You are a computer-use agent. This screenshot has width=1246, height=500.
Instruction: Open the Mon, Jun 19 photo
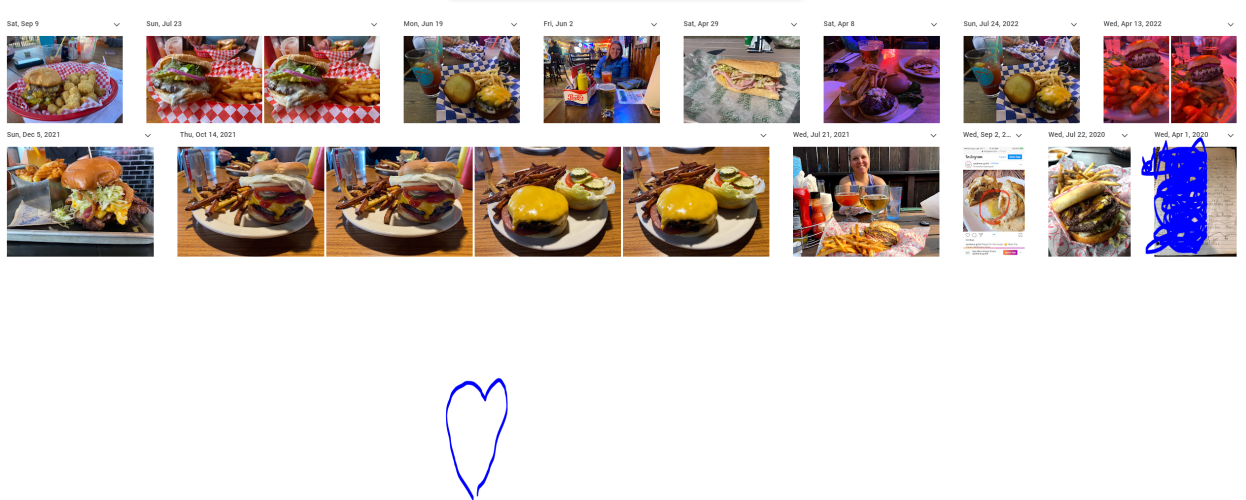point(461,80)
